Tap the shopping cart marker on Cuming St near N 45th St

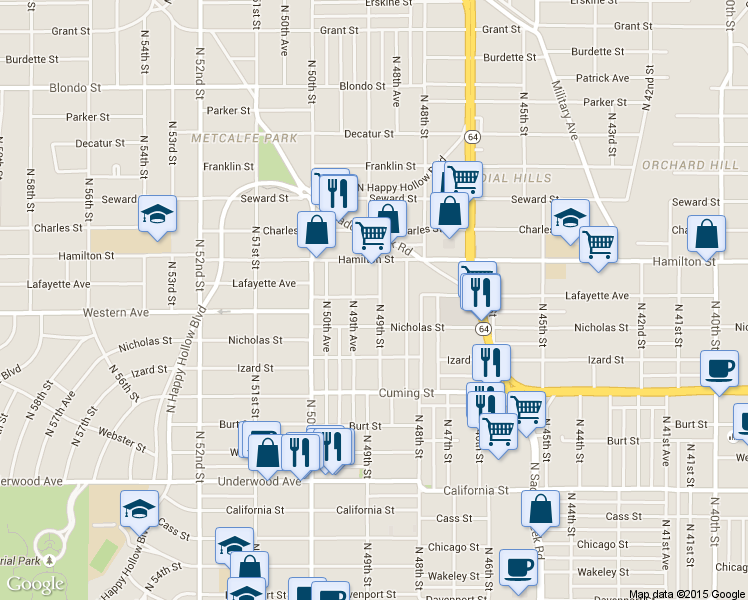[x=527, y=408]
